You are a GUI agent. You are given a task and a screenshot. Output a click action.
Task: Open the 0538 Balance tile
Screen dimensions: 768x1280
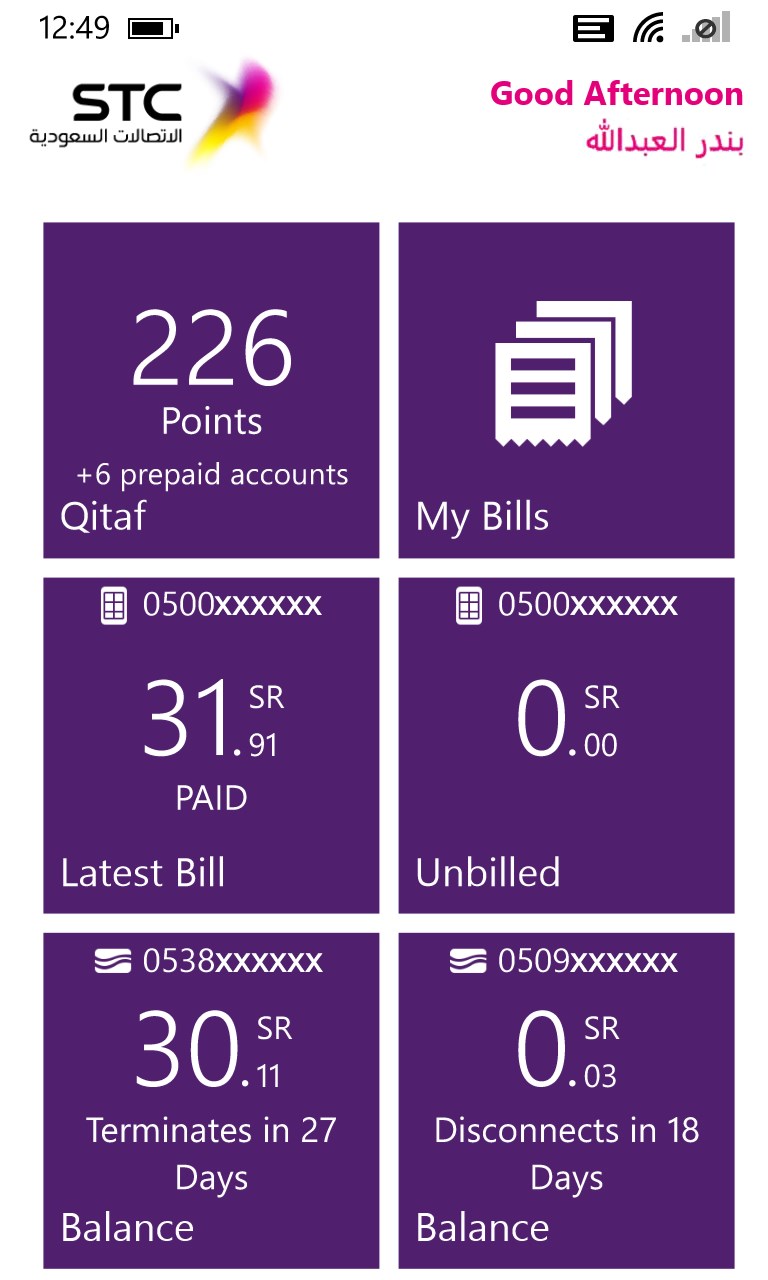[x=211, y=1100]
